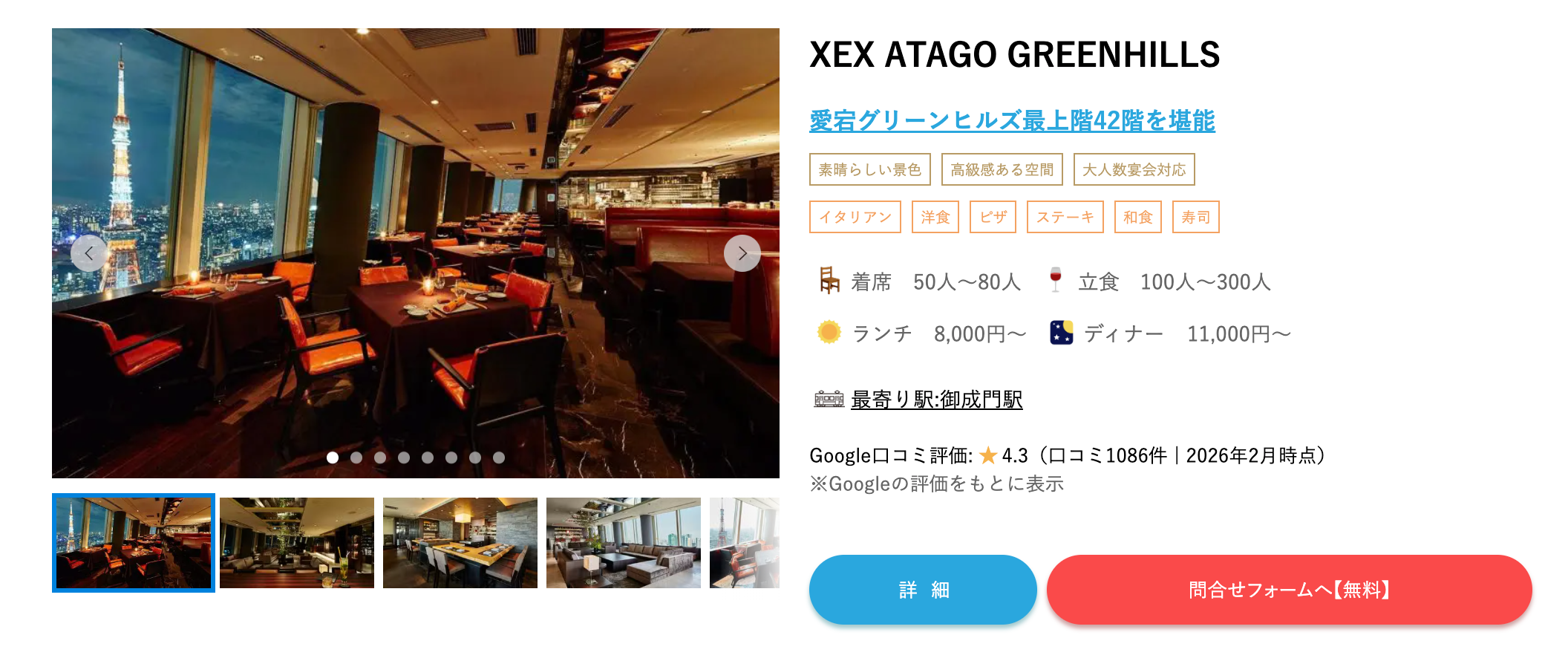Select the partly visible last thumbnail

click(x=745, y=543)
